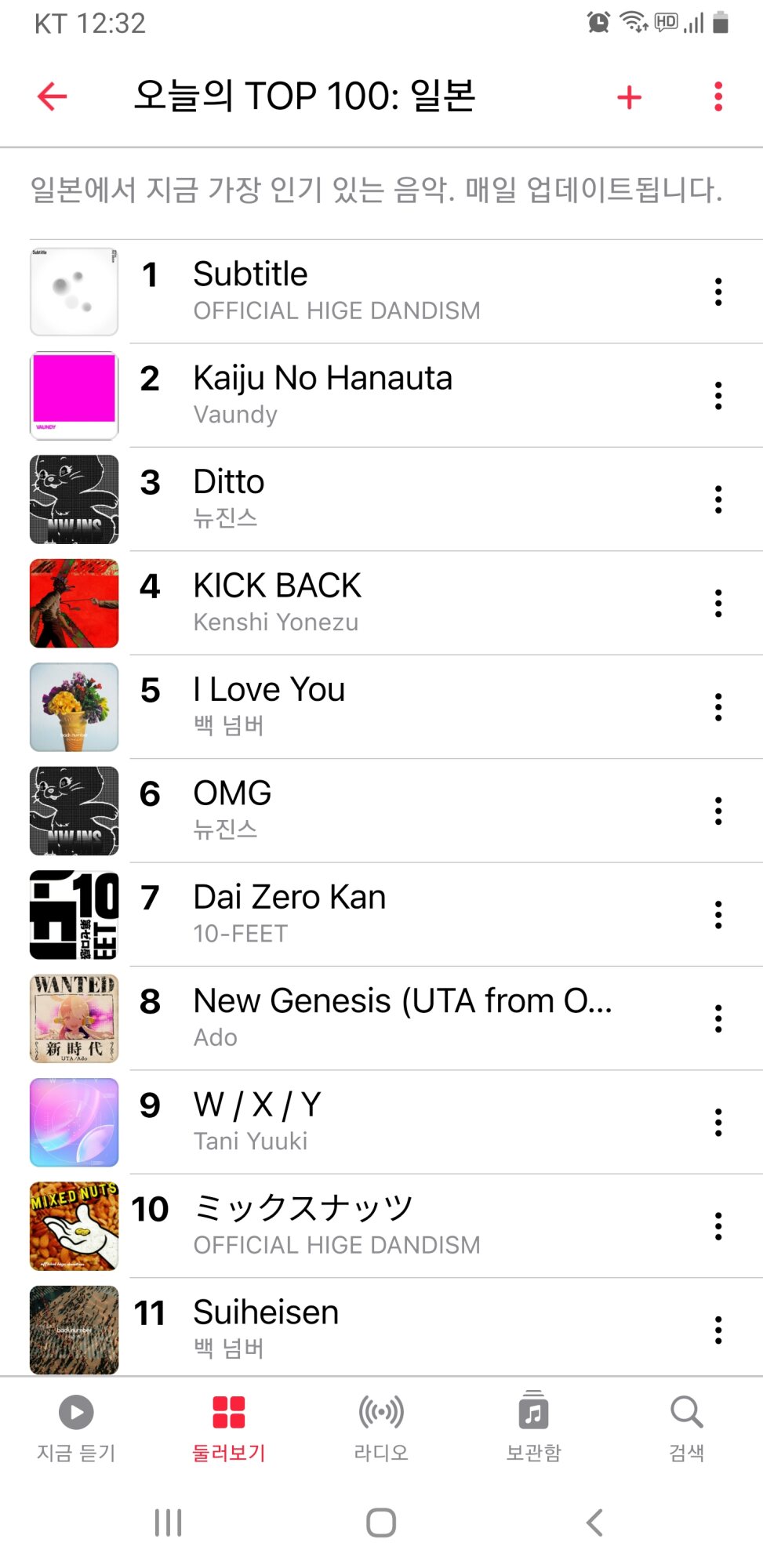Select the 둘러보기 browse tab
The height and width of the screenshot is (1568, 763).
click(229, 1428)
